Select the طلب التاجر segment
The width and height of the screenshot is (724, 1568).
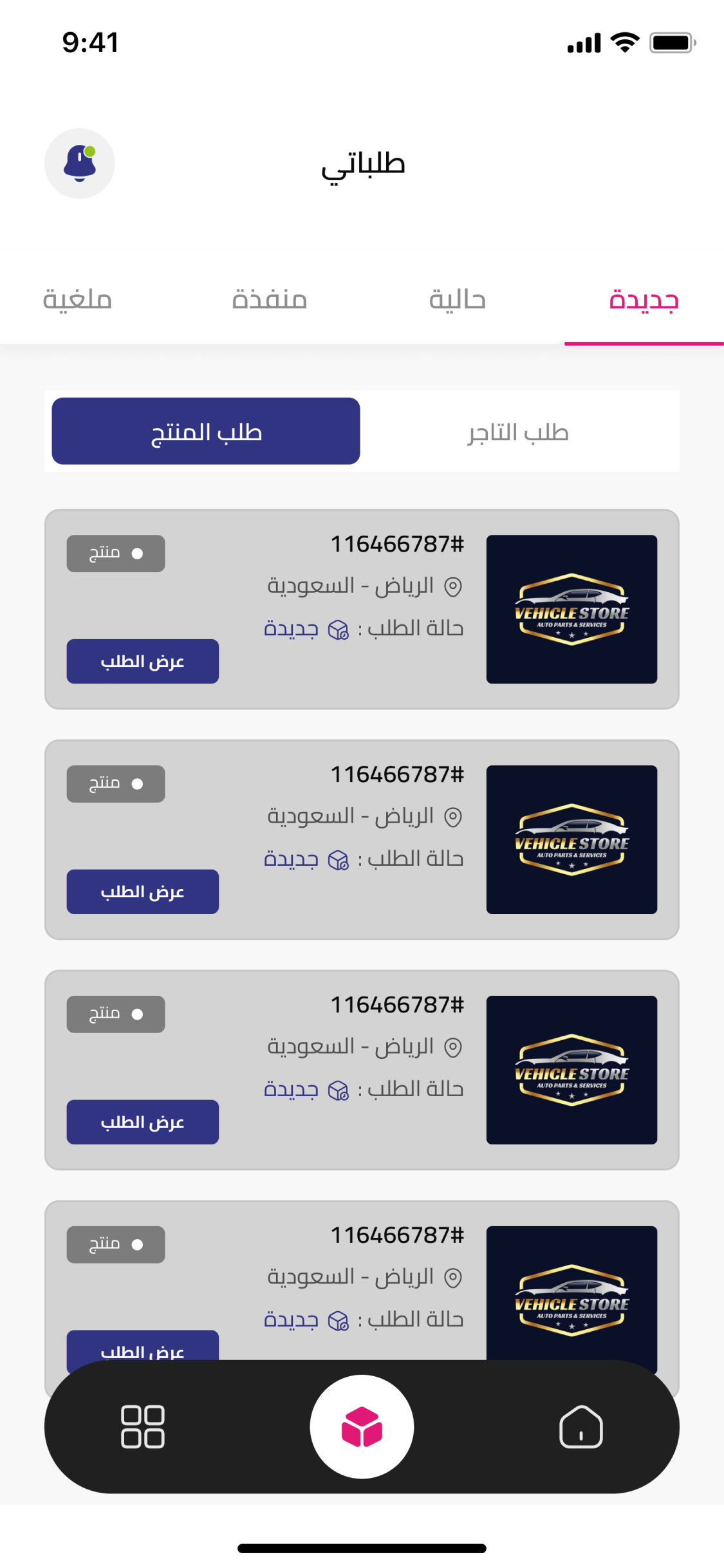click(x=518, y=432)
